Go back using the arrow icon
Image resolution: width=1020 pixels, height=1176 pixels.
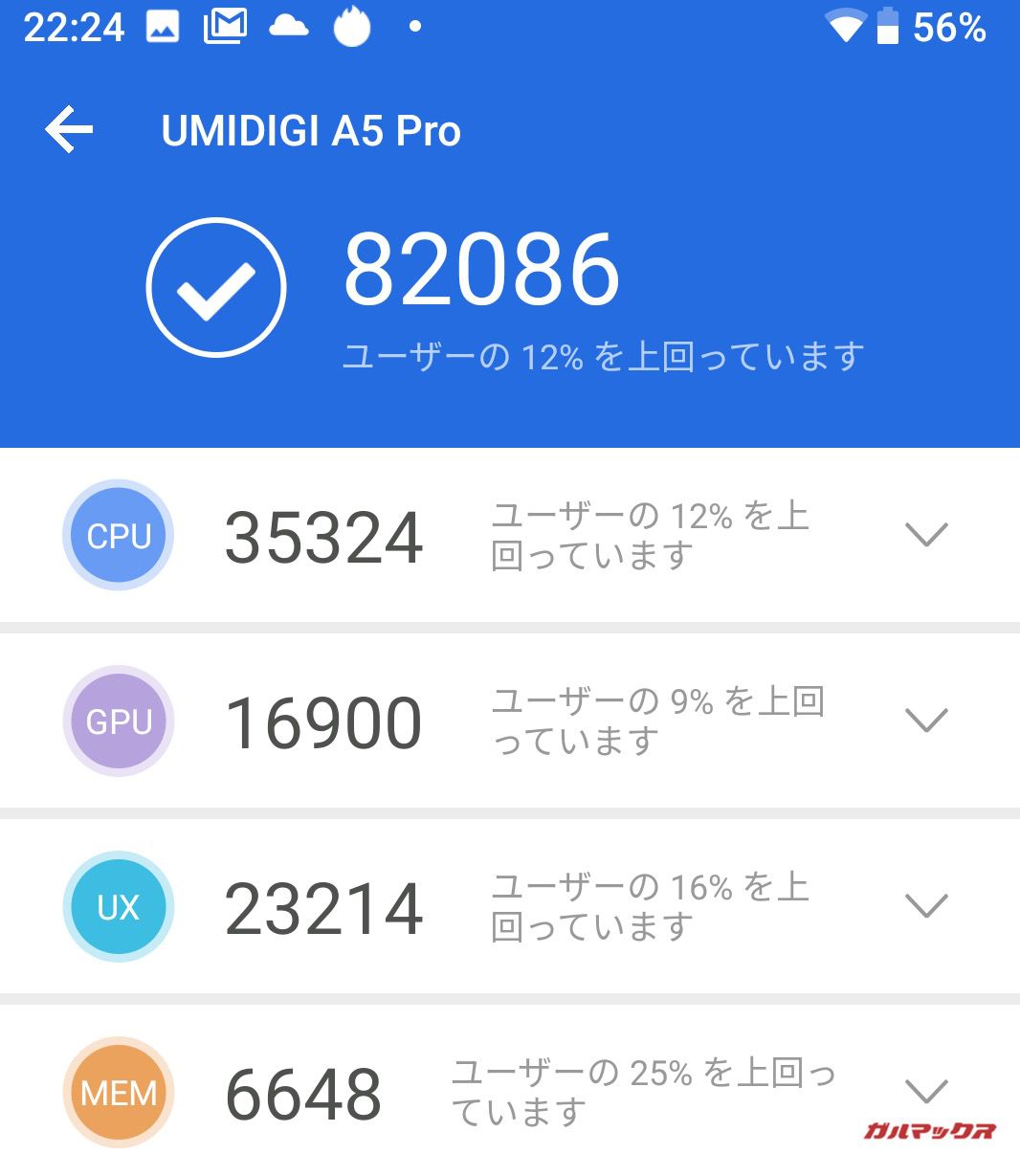click(69, 130)
